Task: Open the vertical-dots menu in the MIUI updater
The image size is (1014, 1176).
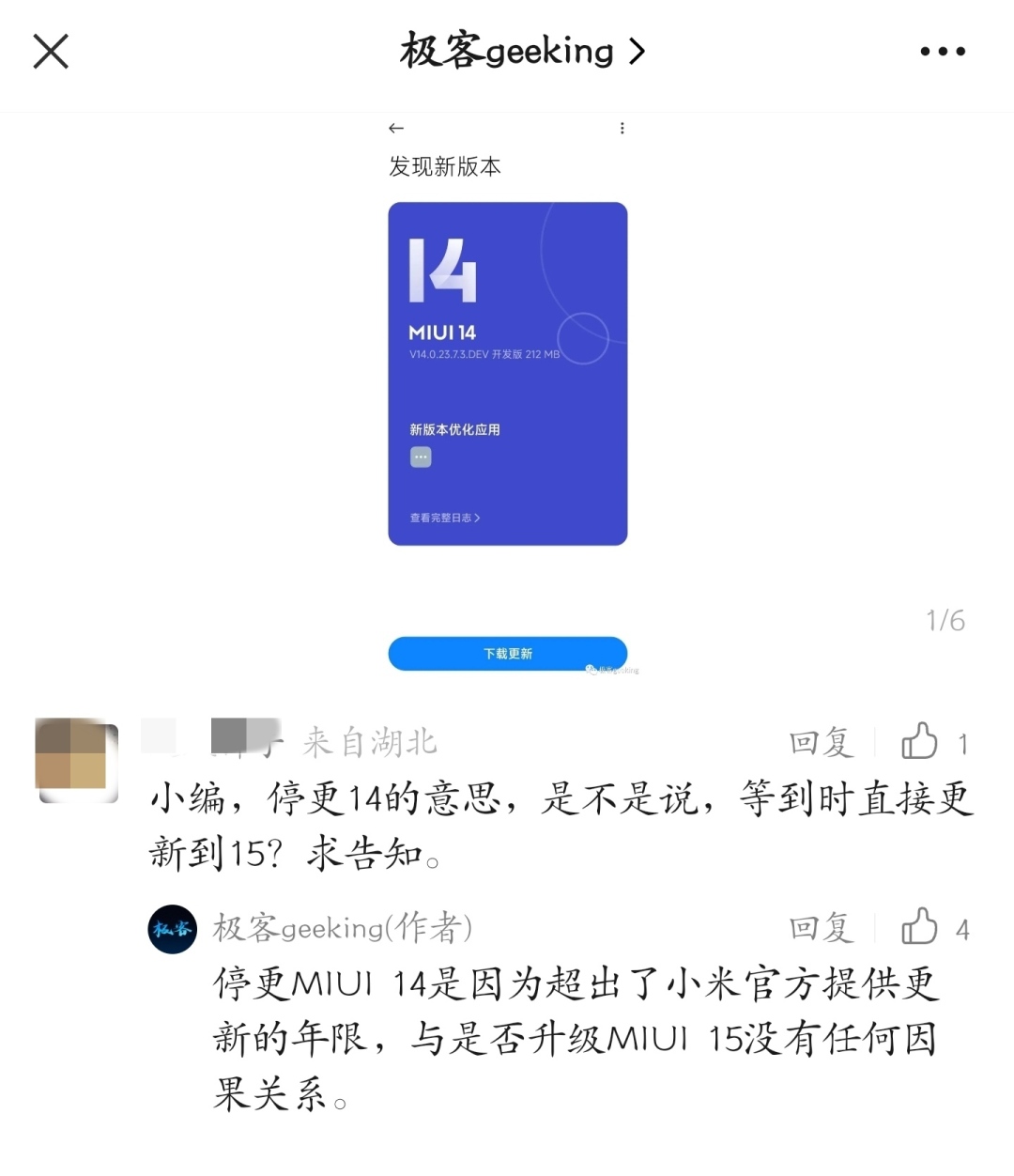Action: coord(622,128)
